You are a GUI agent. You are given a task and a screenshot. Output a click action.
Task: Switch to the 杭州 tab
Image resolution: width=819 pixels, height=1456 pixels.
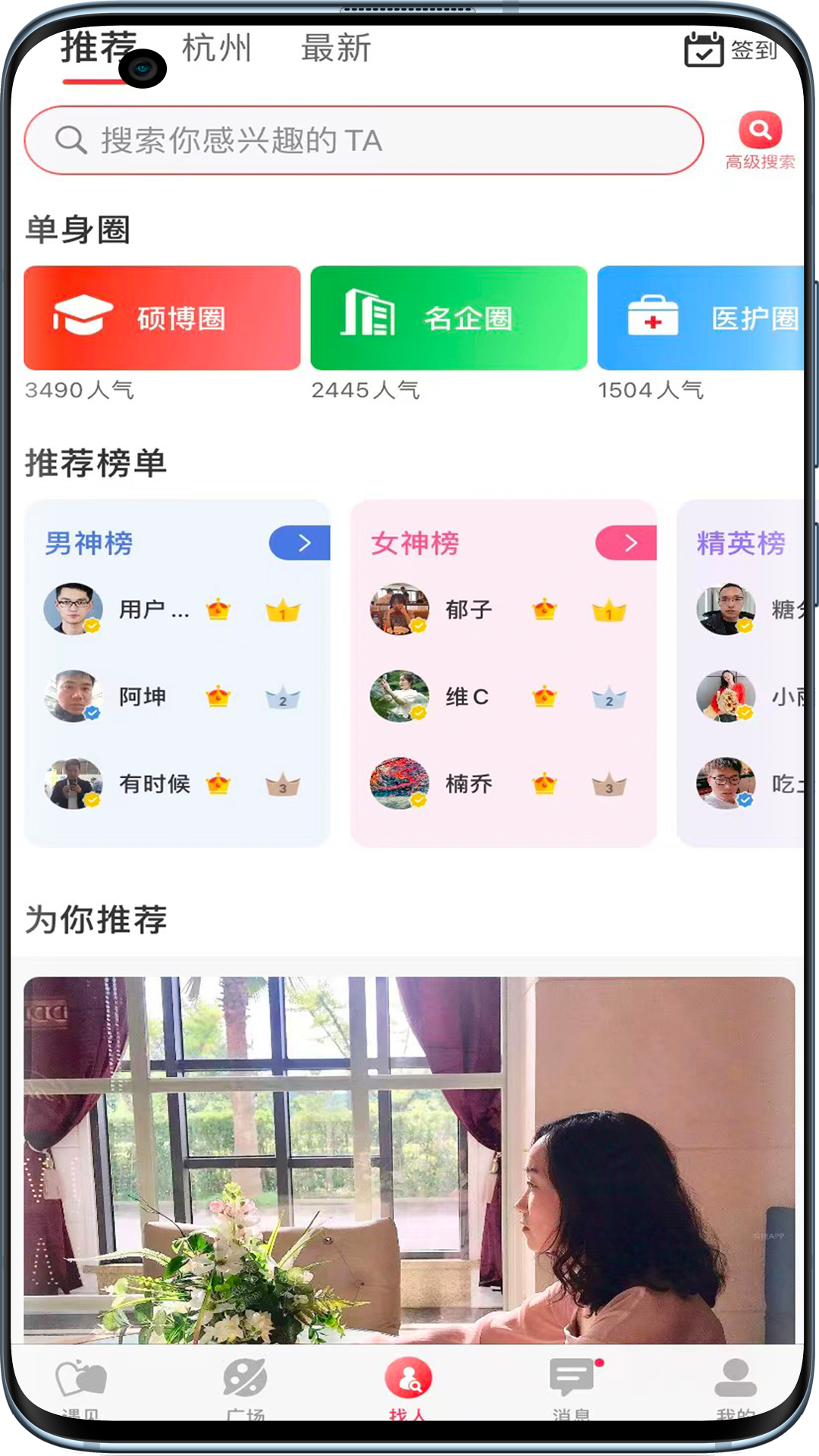(213, 48)
